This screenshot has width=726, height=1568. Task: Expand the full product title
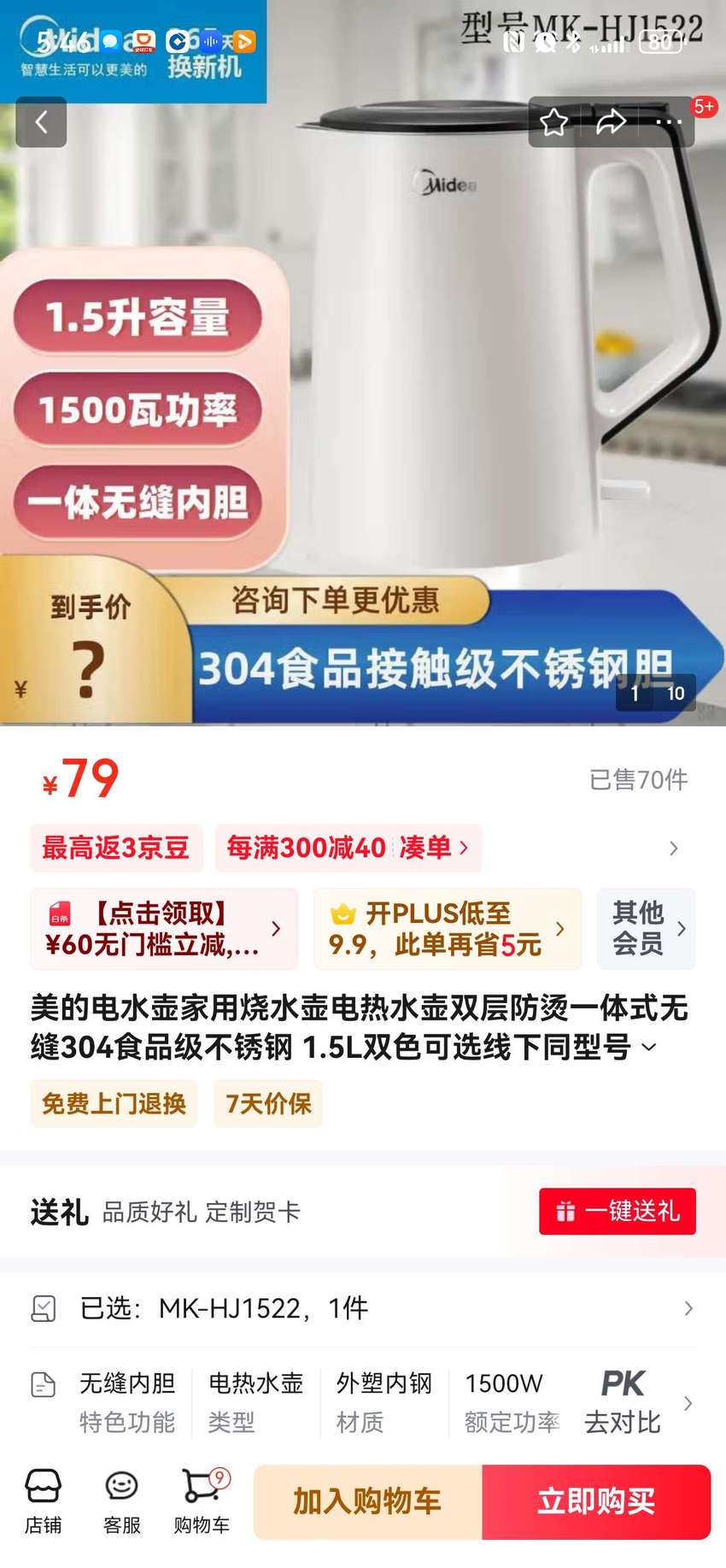click(649, 1047)
